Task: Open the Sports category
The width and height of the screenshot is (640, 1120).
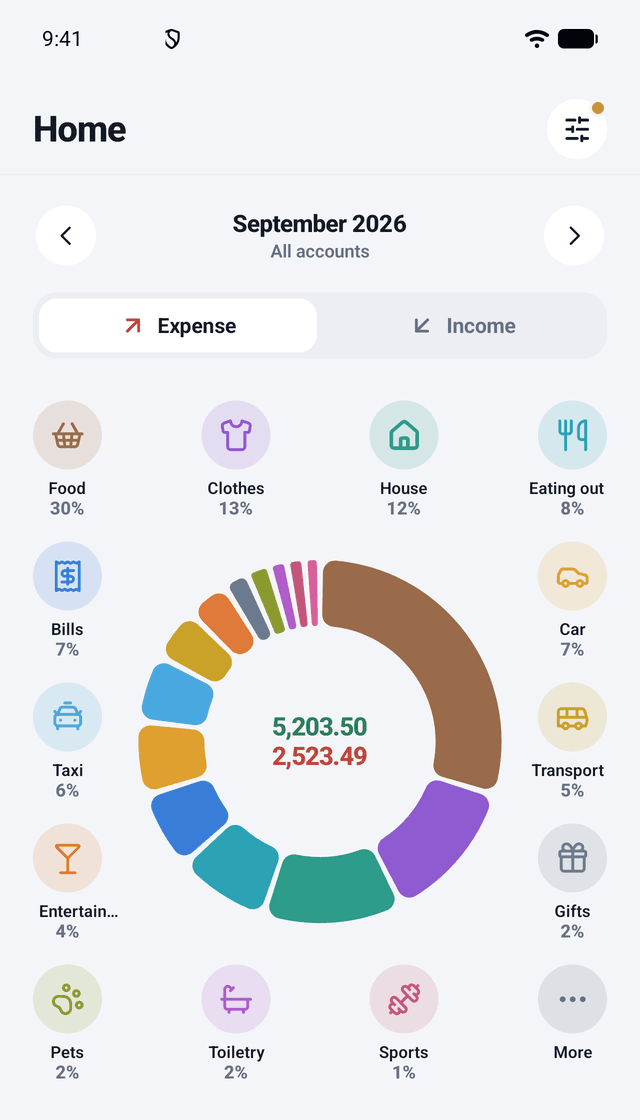Action: click(404, 1022)
